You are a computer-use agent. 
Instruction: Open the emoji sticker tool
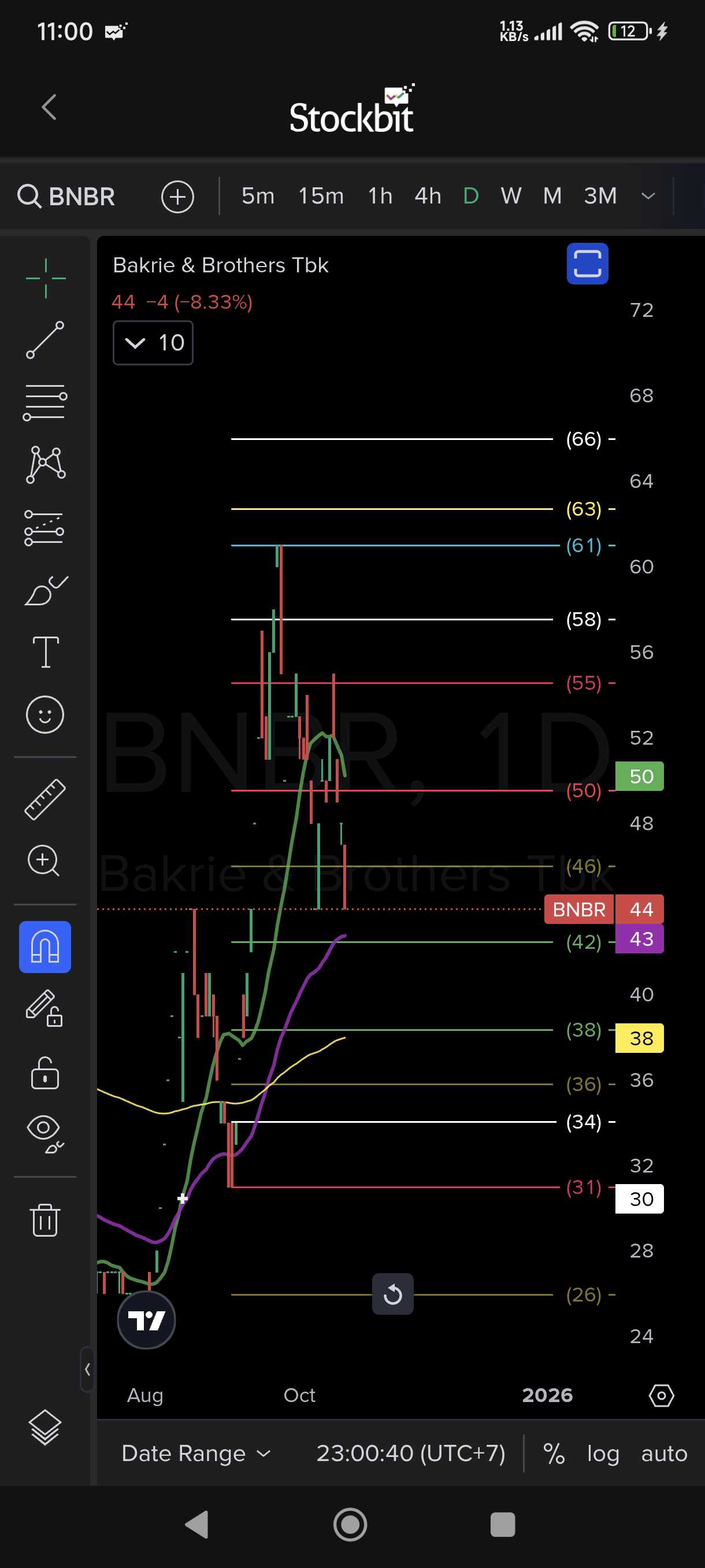(x=45, y=714)
